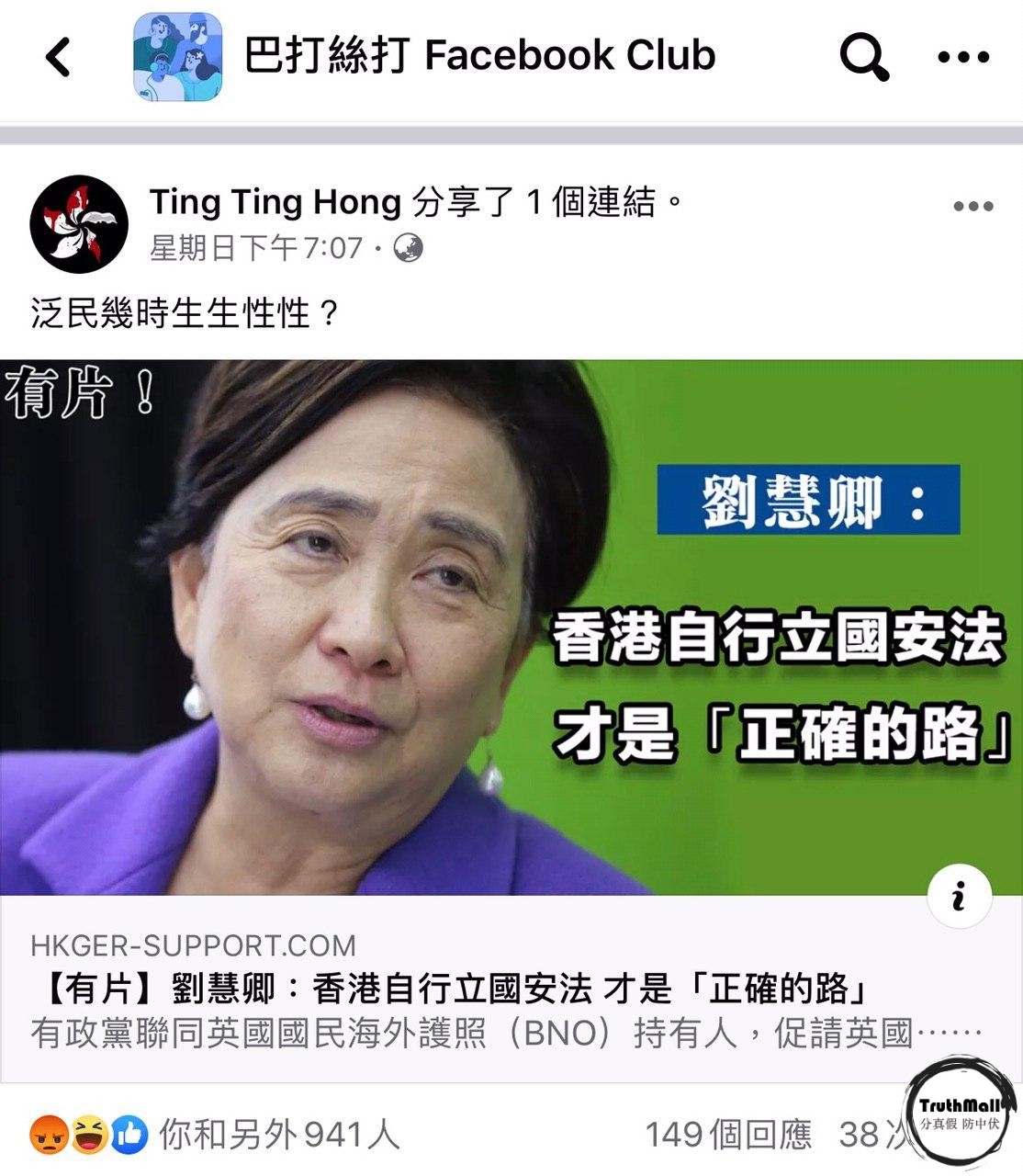Search within the Facebook Club group

(864, 57)
